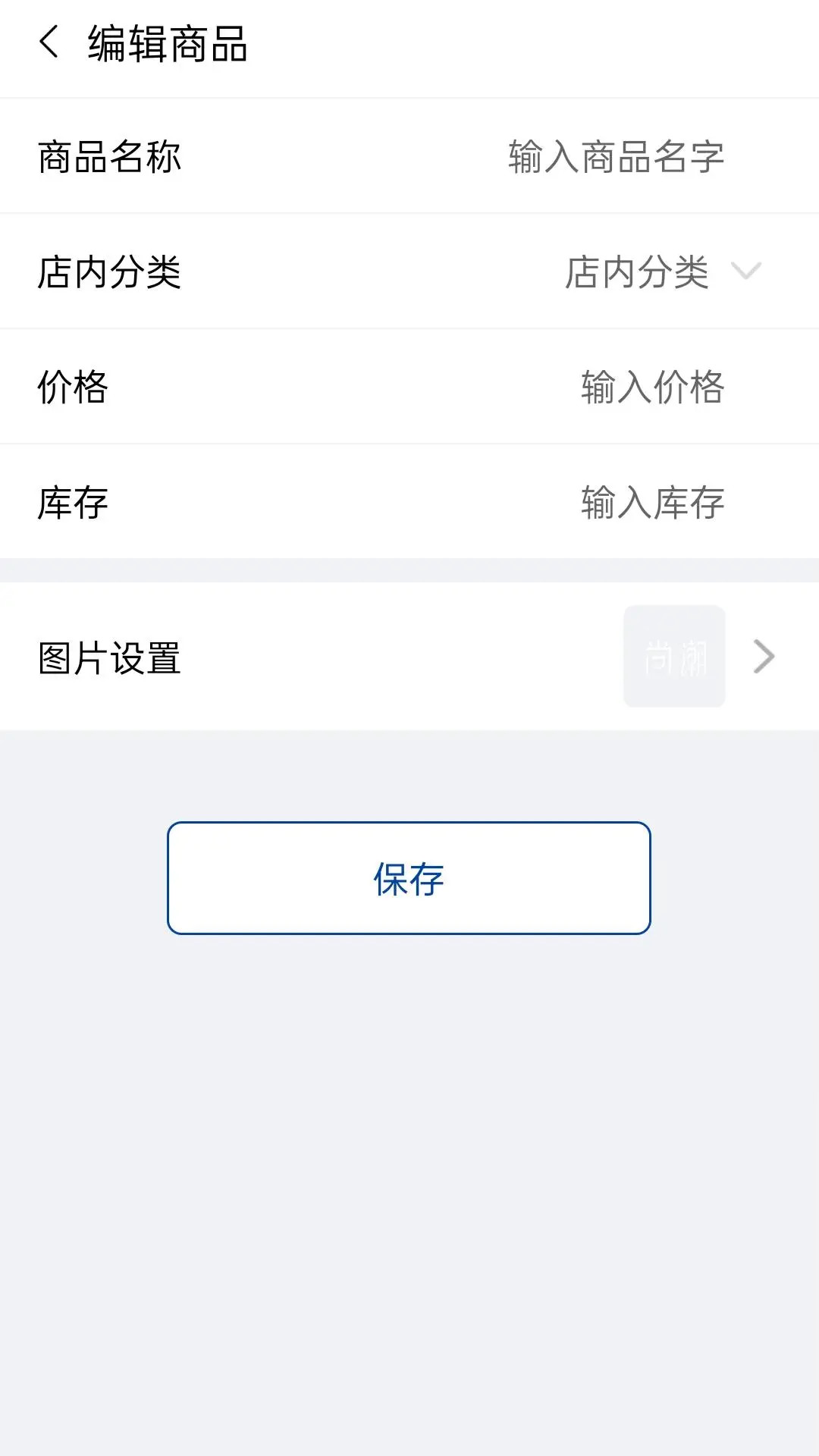Save the product using the outlined button
The width and height of the screenshot is (819, 1456).
tap(409, 879)
